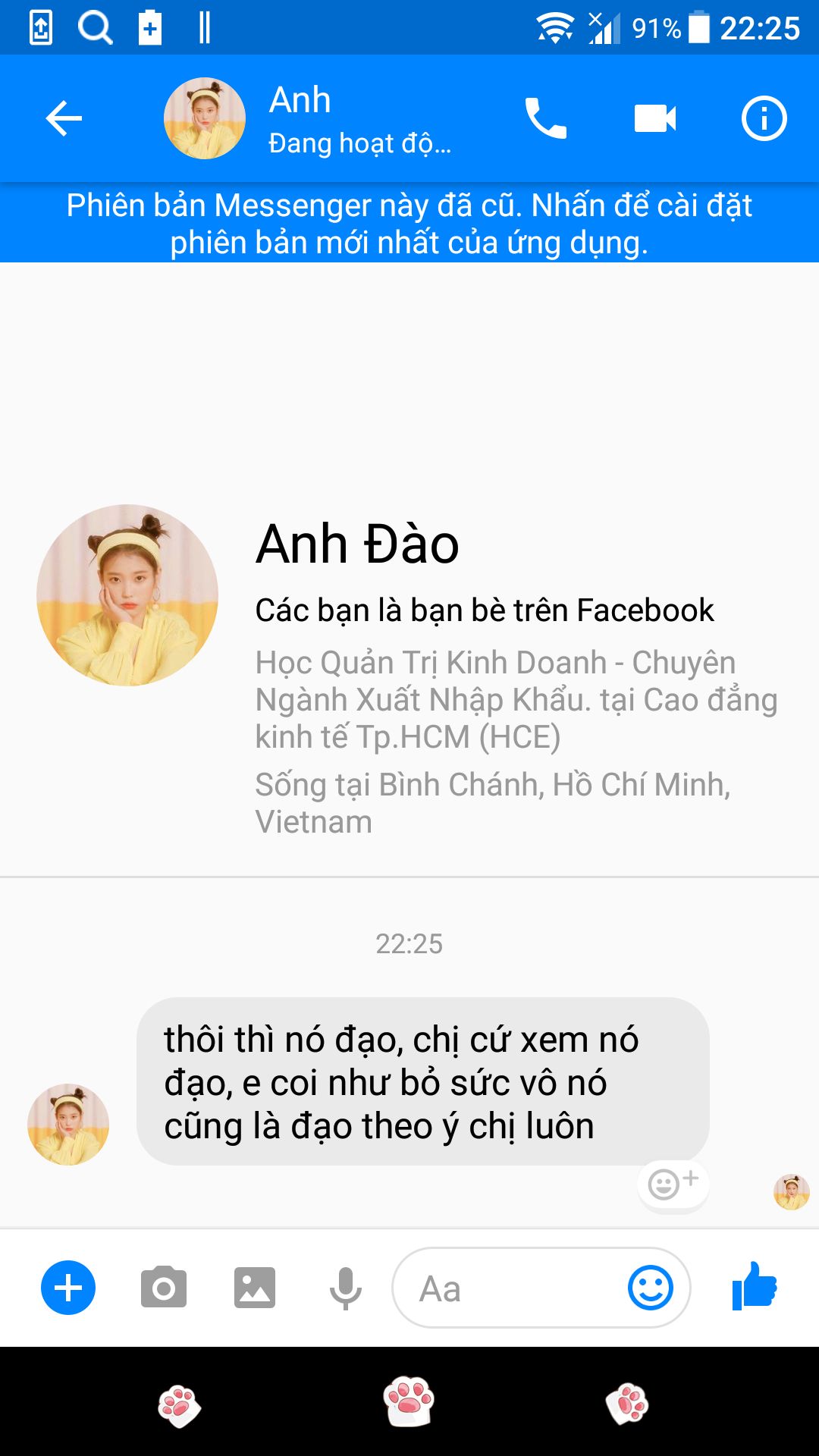Screen dimensions: 819x1456
Task: Open the emoji picker in message field
Action: 651,1288
